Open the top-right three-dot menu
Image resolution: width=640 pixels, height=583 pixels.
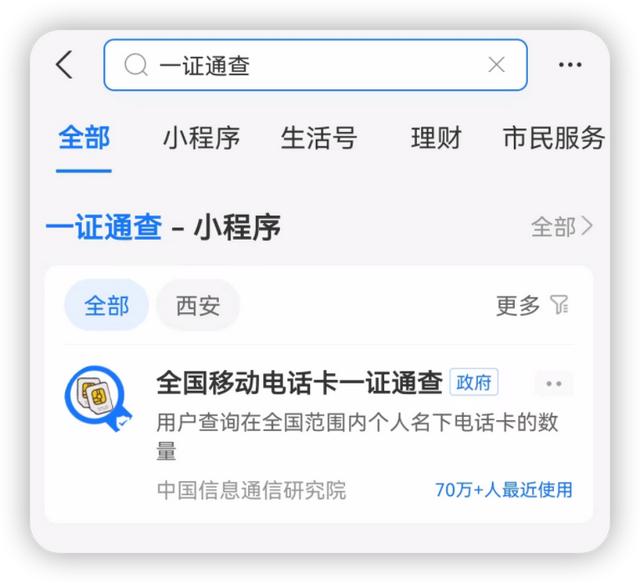pos(570,66)
